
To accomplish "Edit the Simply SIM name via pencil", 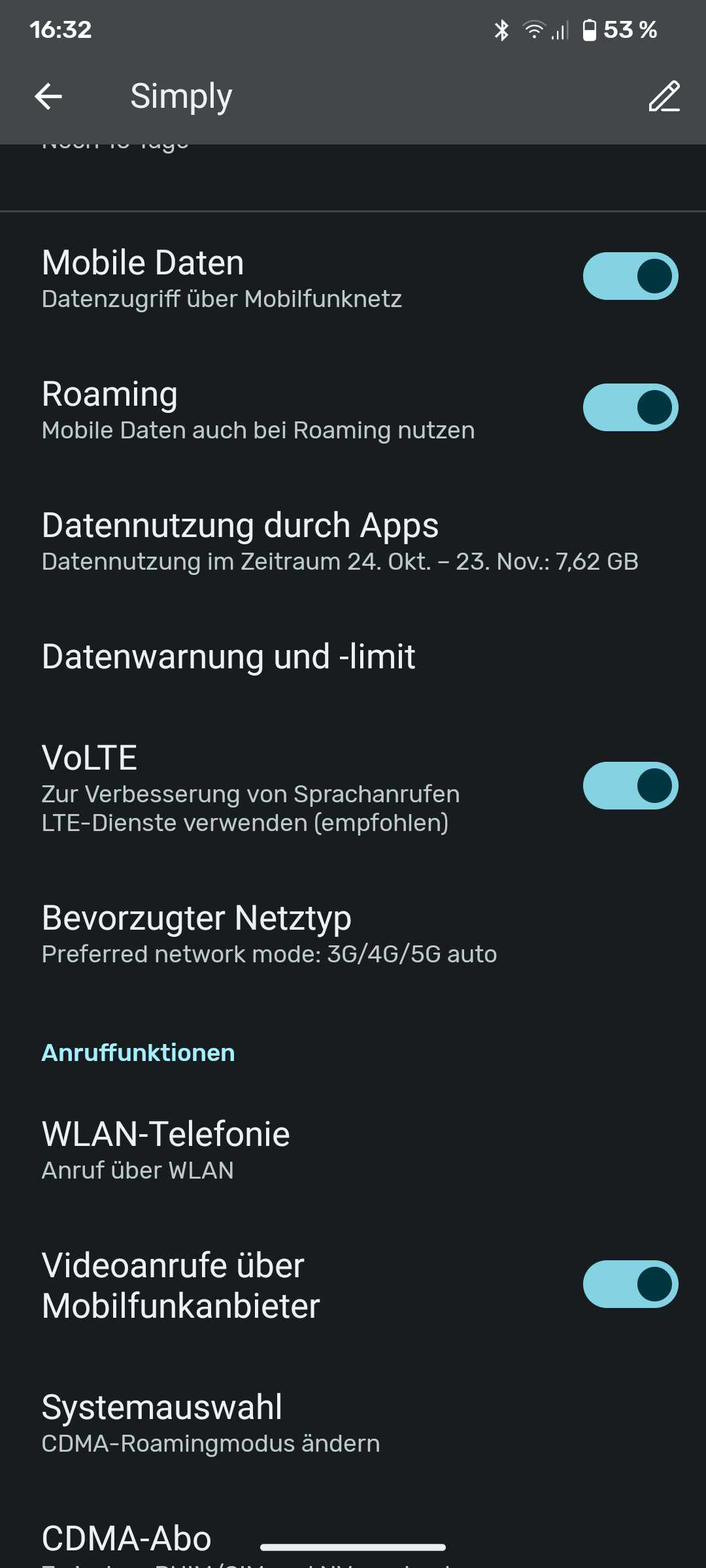I will click(x=664, y=97).
